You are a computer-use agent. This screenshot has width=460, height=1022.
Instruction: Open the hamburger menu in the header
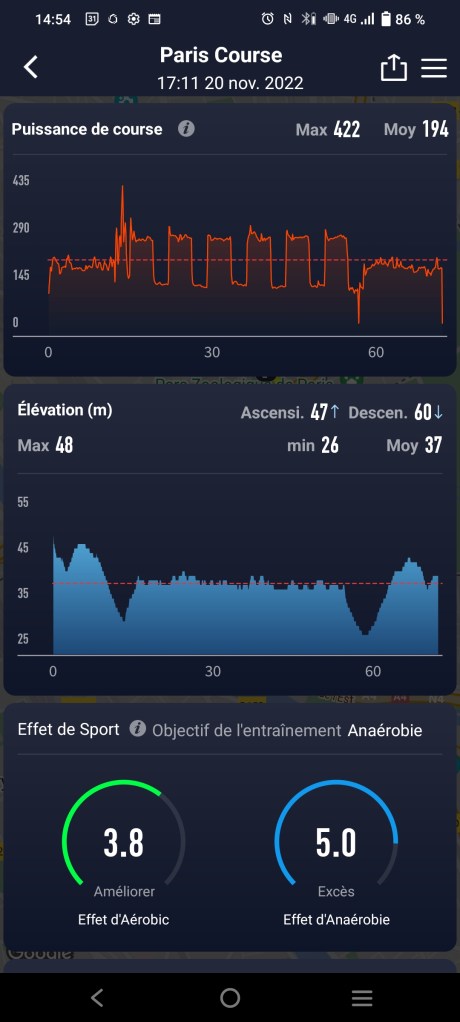tap(434, 68)
